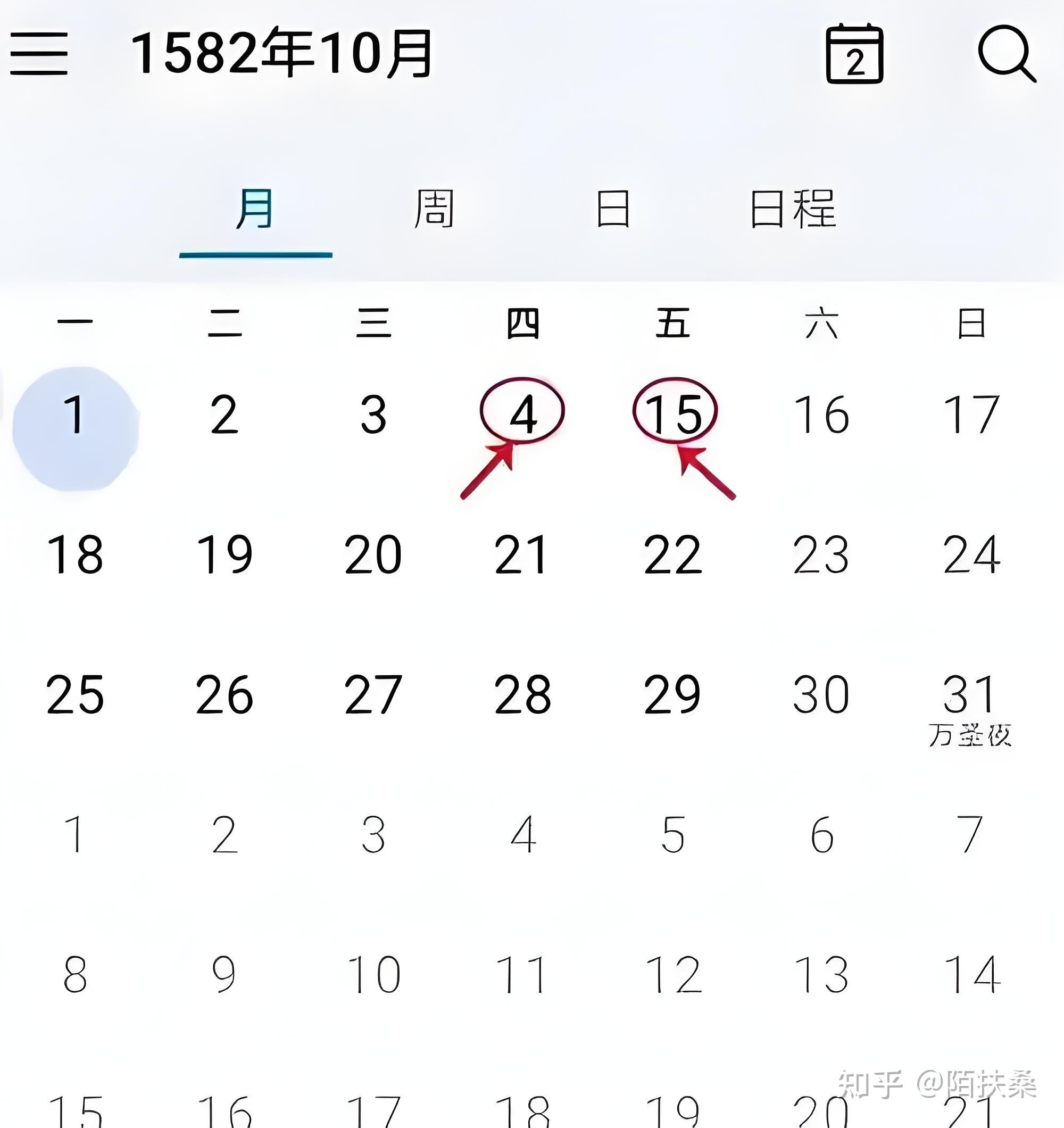Open October 28 in the month grid
Image resolution: width=1064 pixels, height=1128 pixels.
[x=522, y=694]
